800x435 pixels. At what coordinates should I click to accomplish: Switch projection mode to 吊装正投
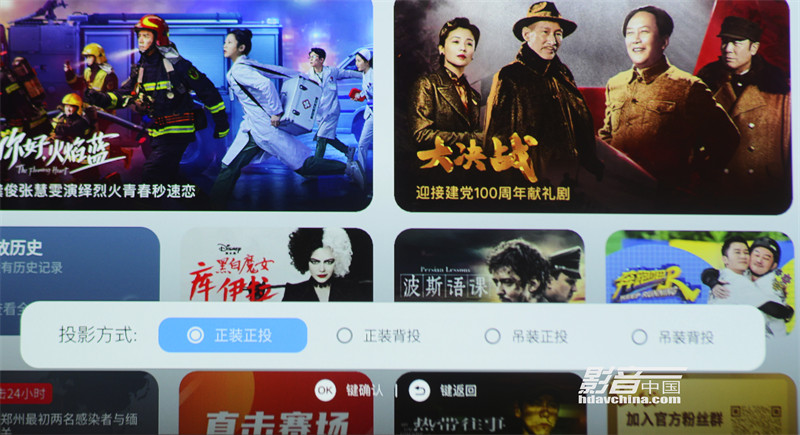(528, 336)
